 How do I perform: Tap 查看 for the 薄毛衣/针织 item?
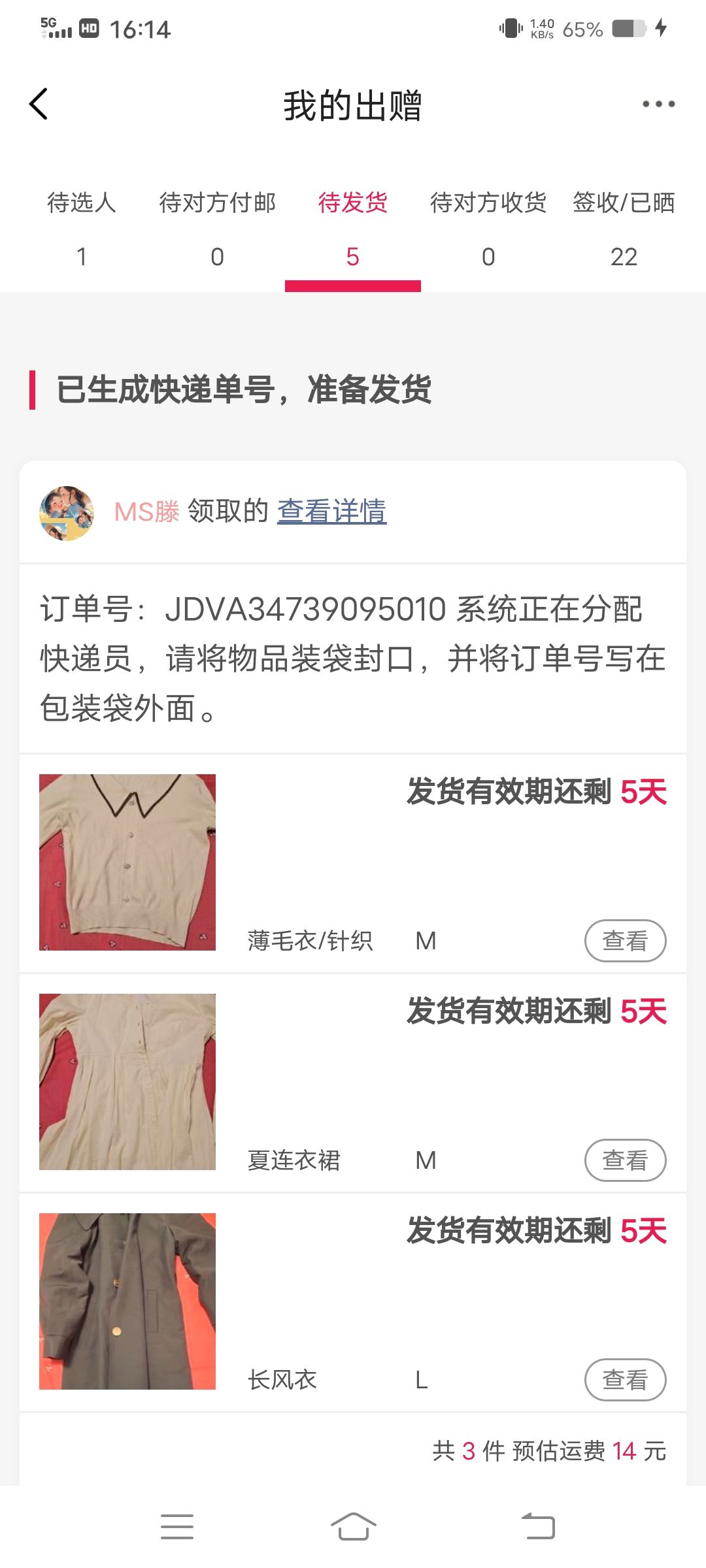pos(625,941)
